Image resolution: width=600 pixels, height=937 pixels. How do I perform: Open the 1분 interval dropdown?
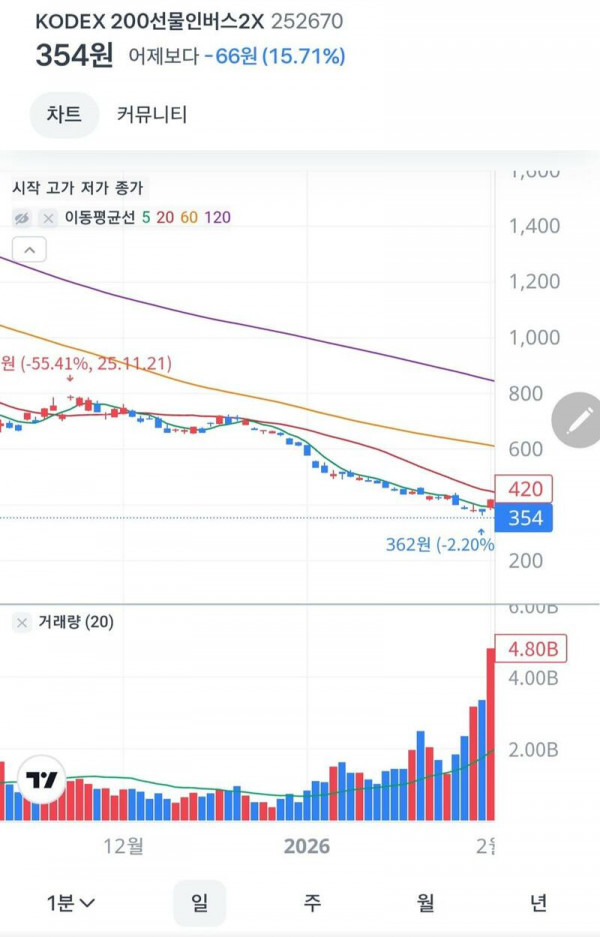pos(71,903)
